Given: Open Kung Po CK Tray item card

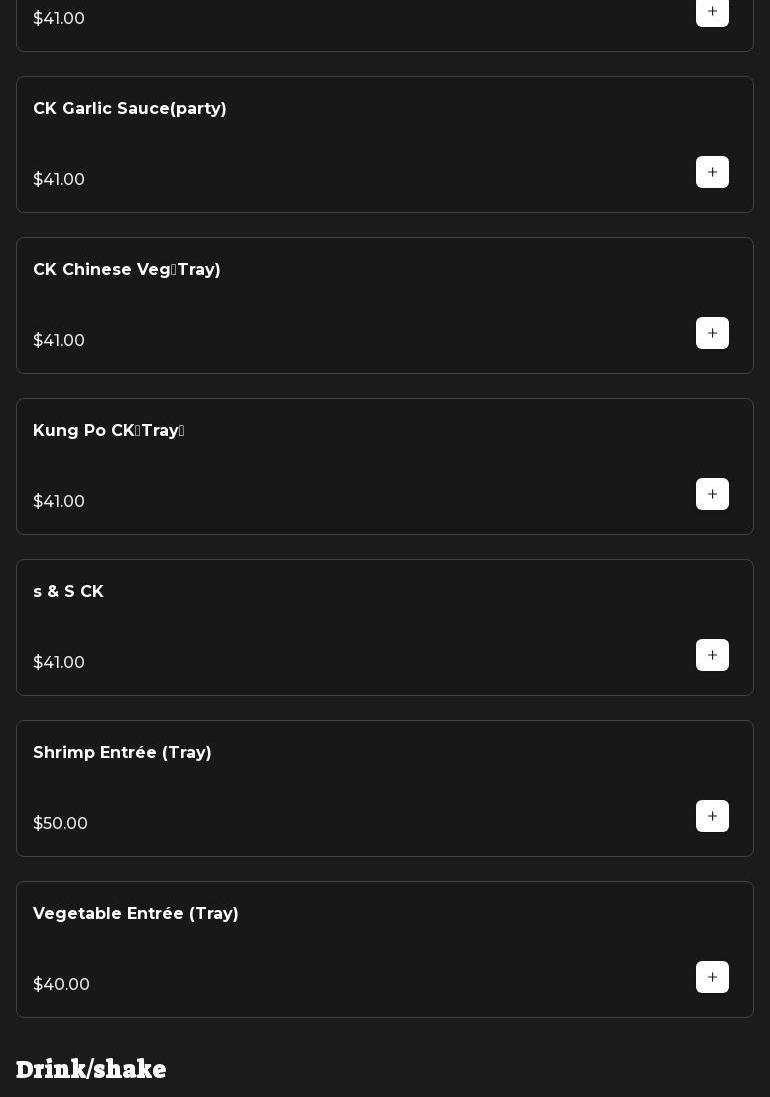Looking at the screenshot, I should coord(109,431).
